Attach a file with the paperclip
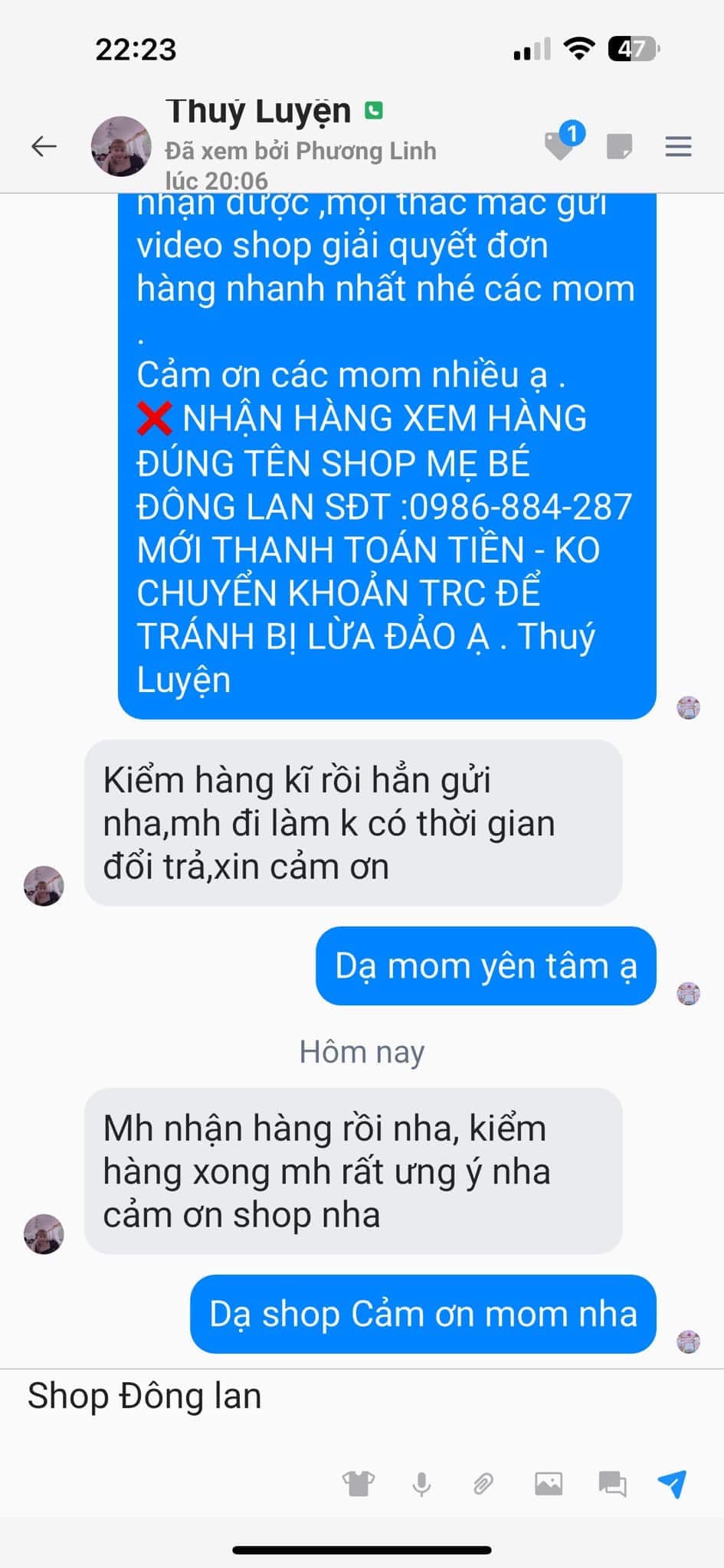 pyautogui.click(x=483, y=1484)
